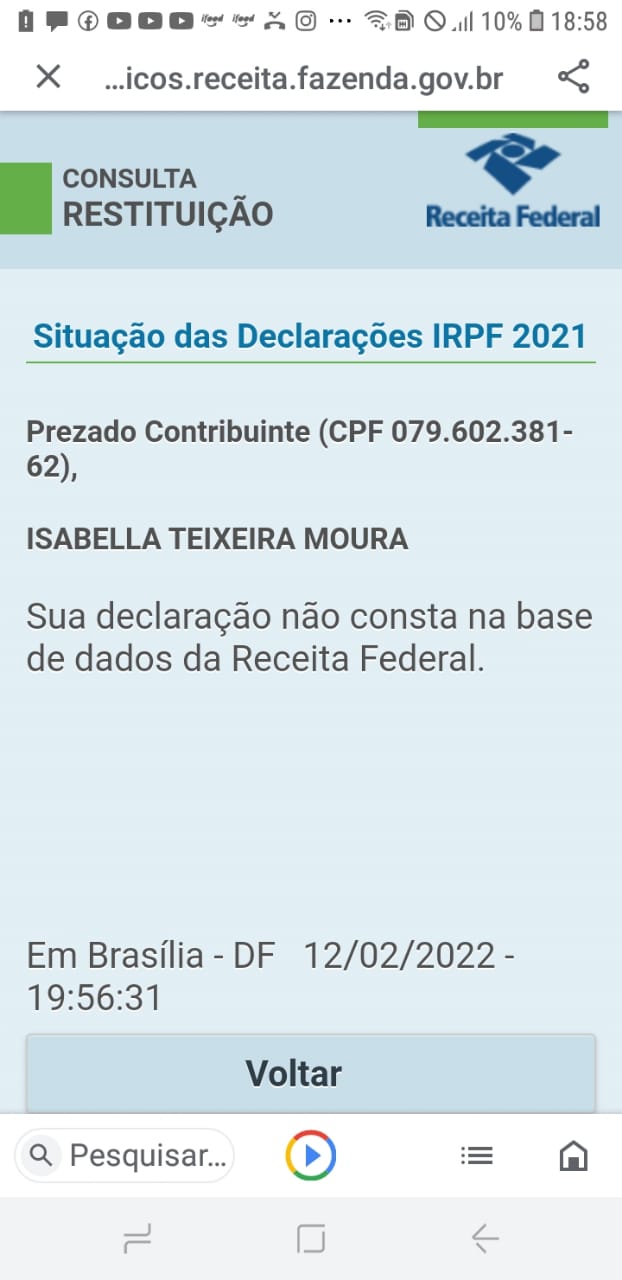Open the list menu icon in bottom bar

pyautogui.click(x=476, y=1156)
